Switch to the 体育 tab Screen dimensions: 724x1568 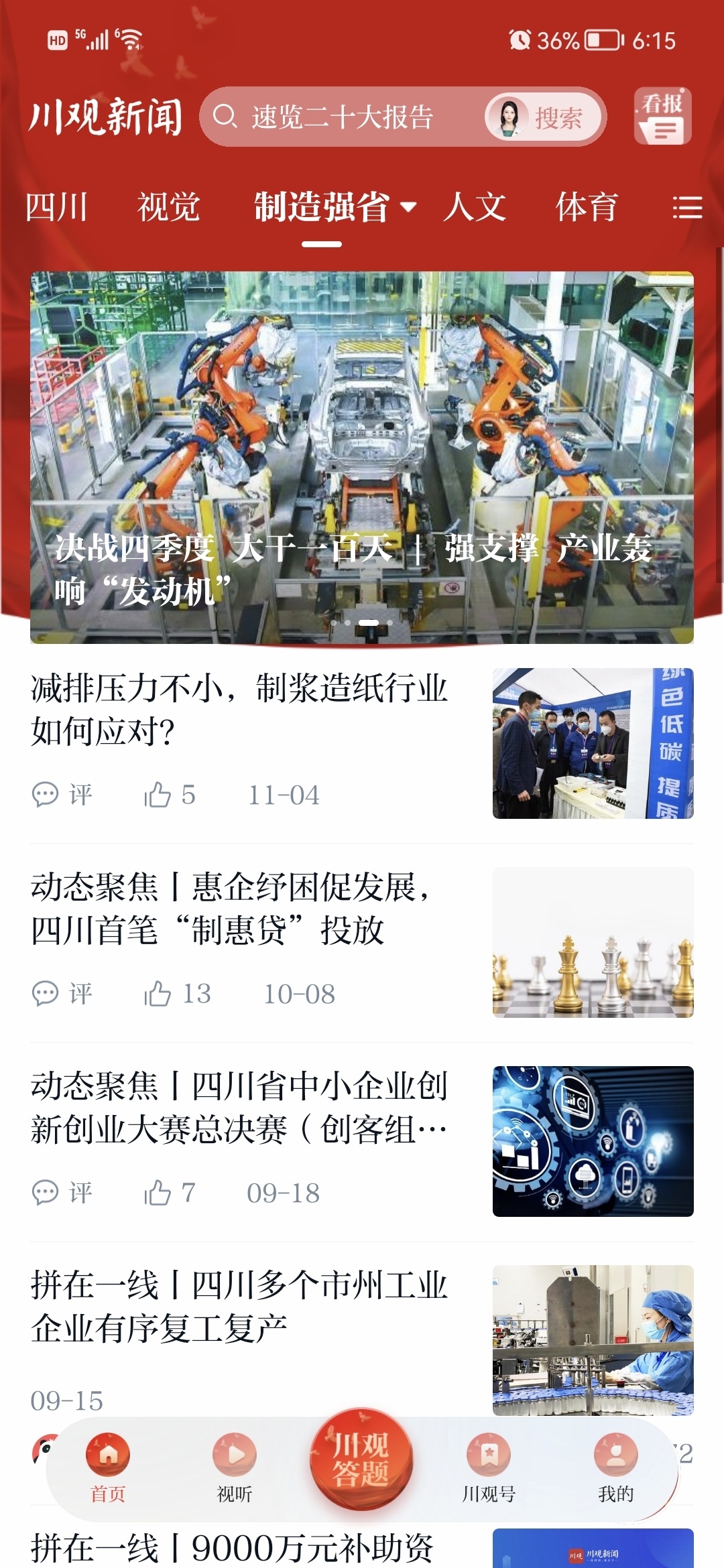click(x=587, y=206)
